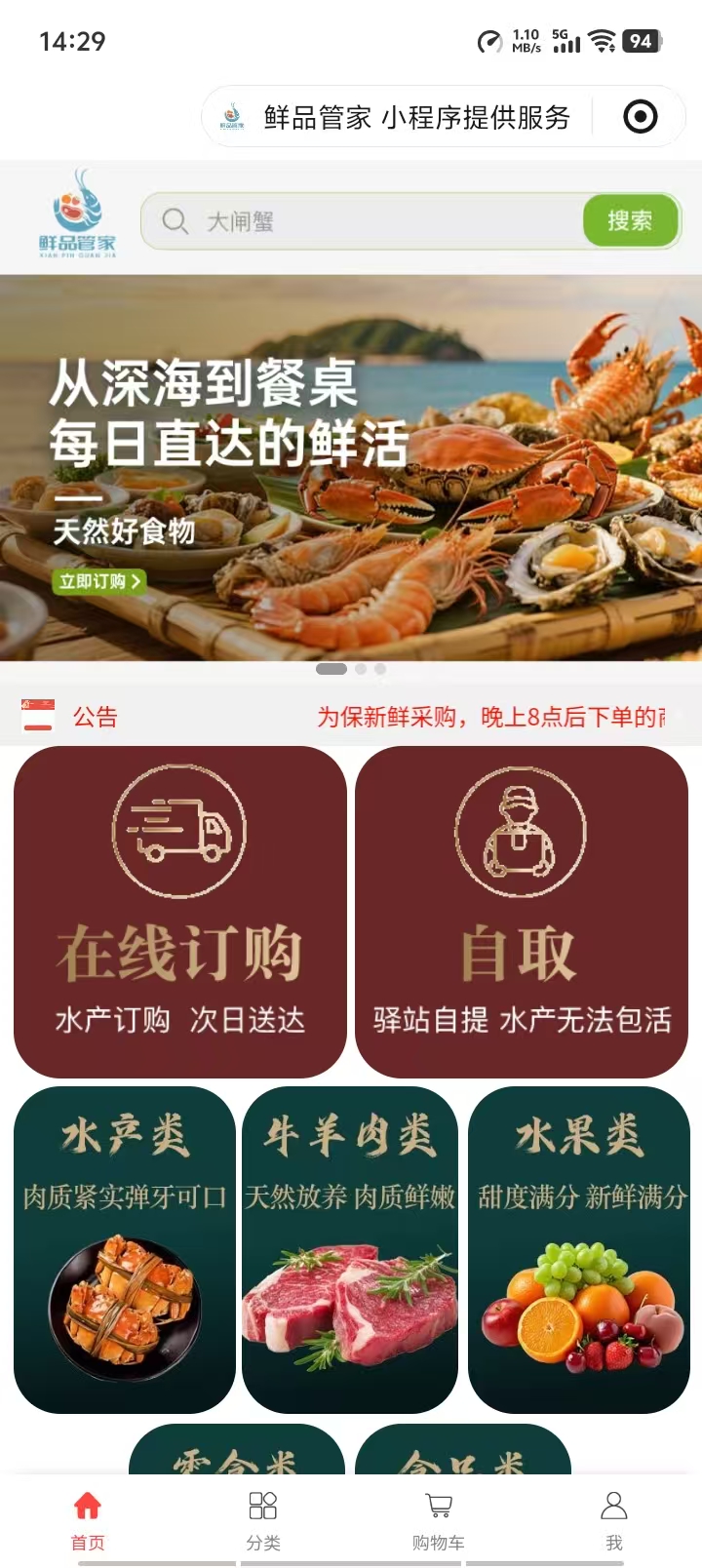
Task: Browse the 牛羊肉类 category
Action: [x=350, y=1248]
